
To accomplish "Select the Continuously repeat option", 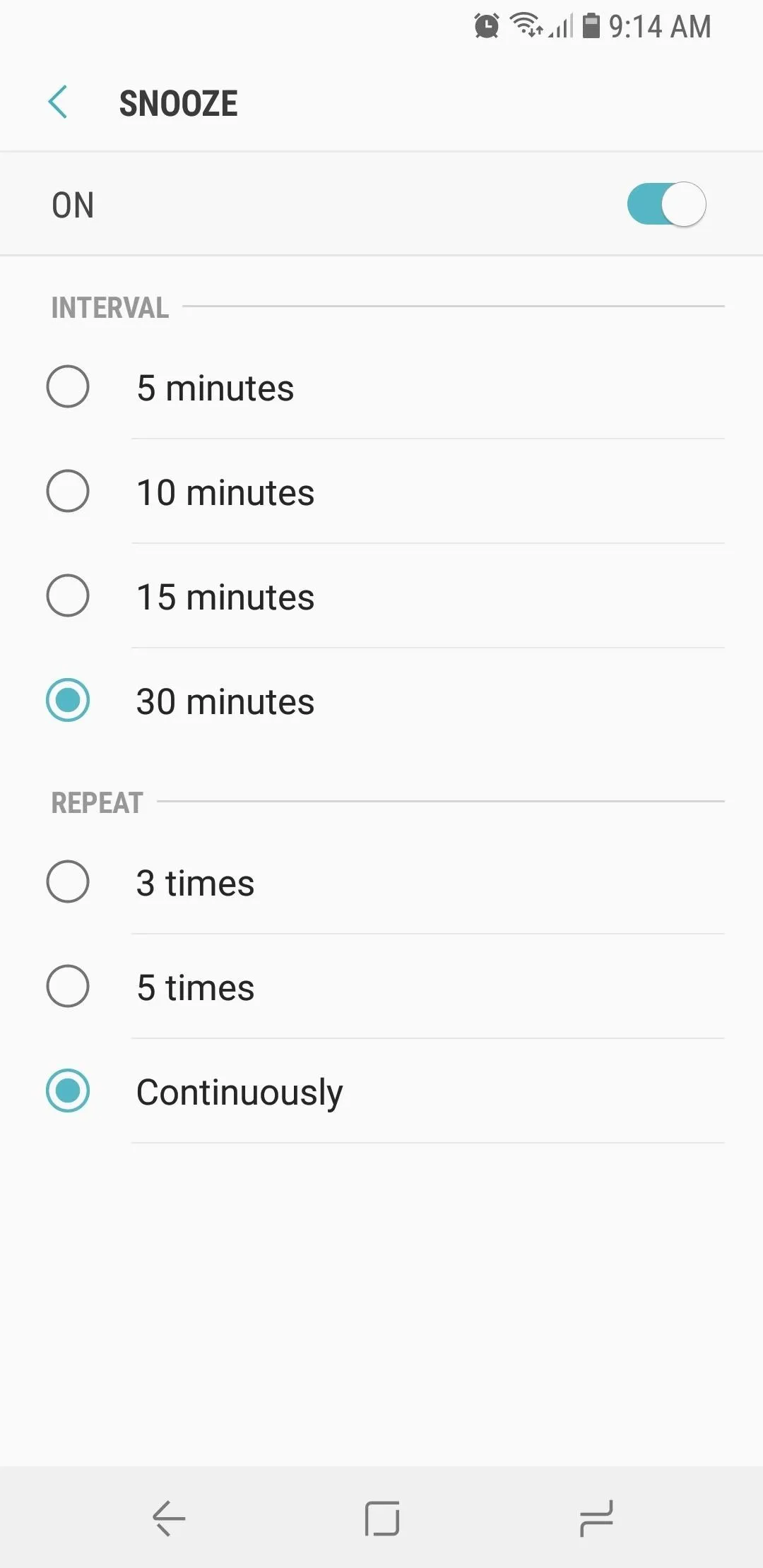I will [x=381, y=1091].
